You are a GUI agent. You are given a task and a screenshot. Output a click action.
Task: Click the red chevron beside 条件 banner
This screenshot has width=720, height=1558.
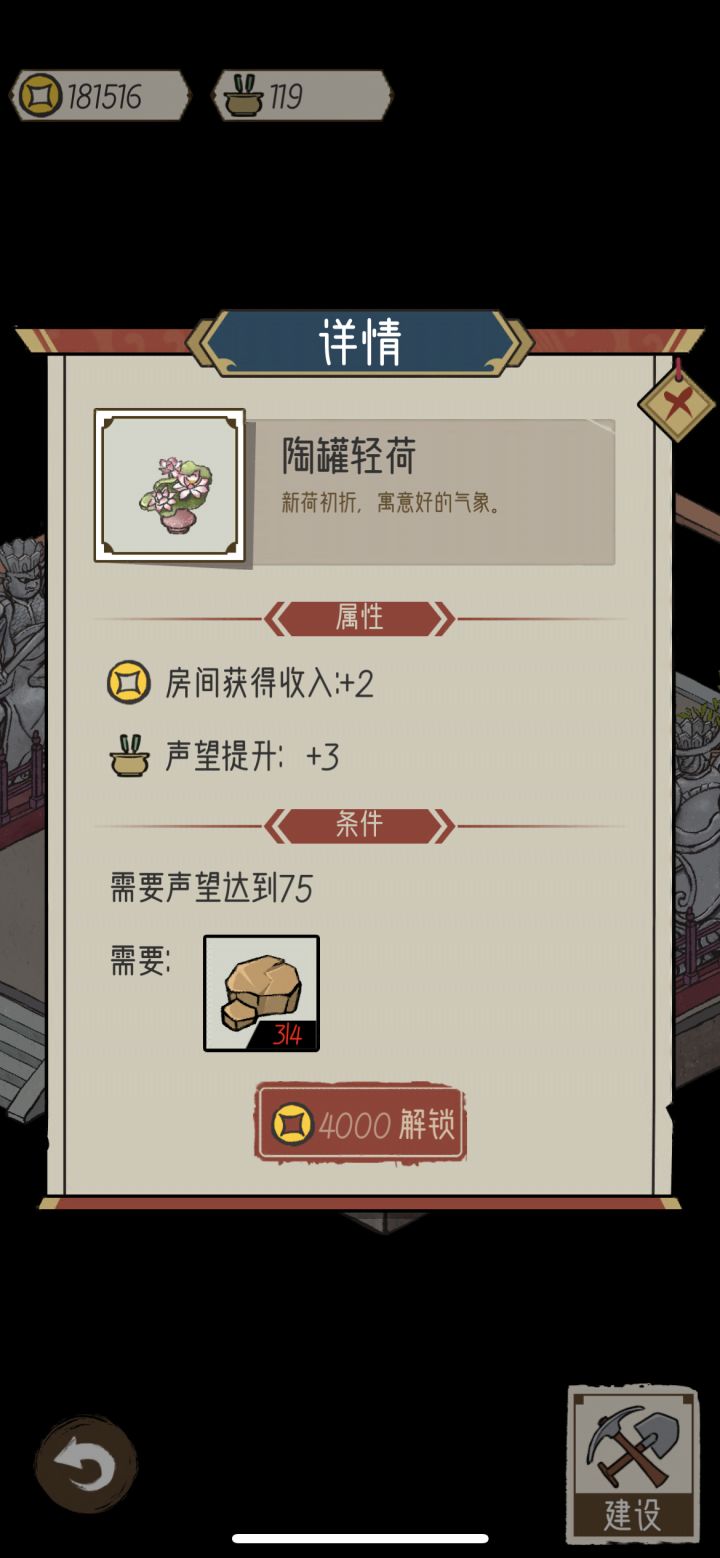point(273,824)
